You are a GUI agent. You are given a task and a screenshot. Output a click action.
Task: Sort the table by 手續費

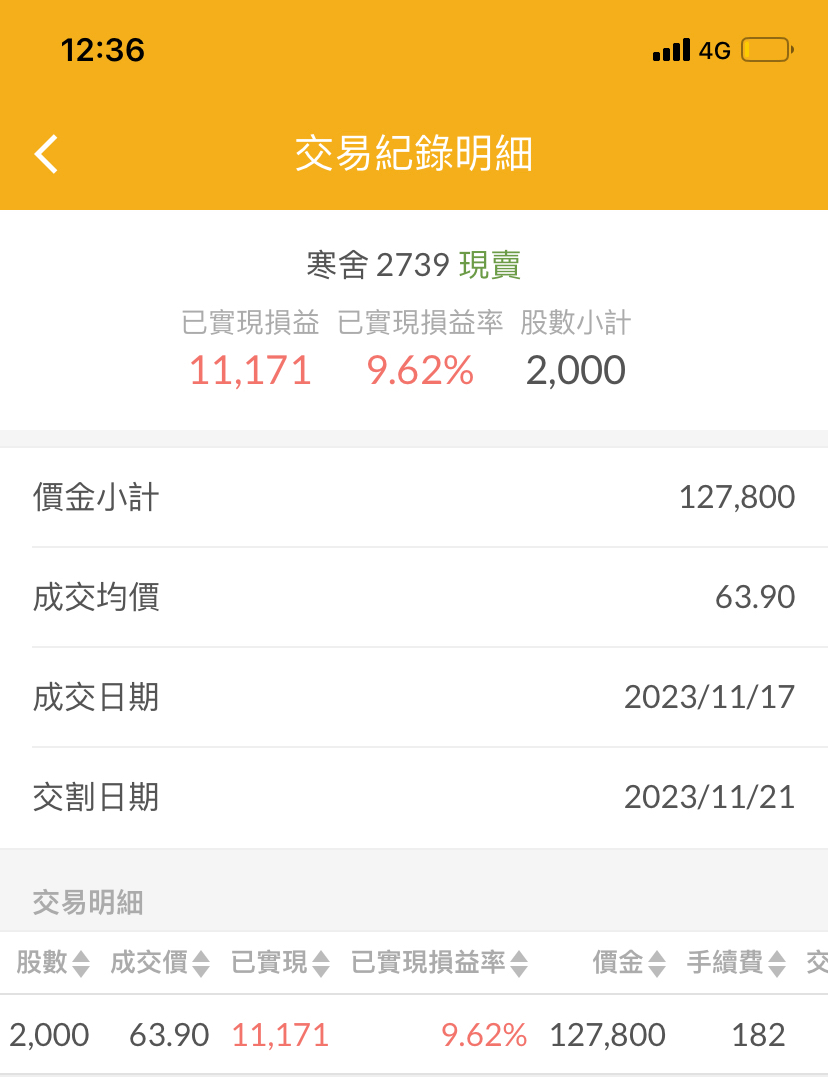737,963
